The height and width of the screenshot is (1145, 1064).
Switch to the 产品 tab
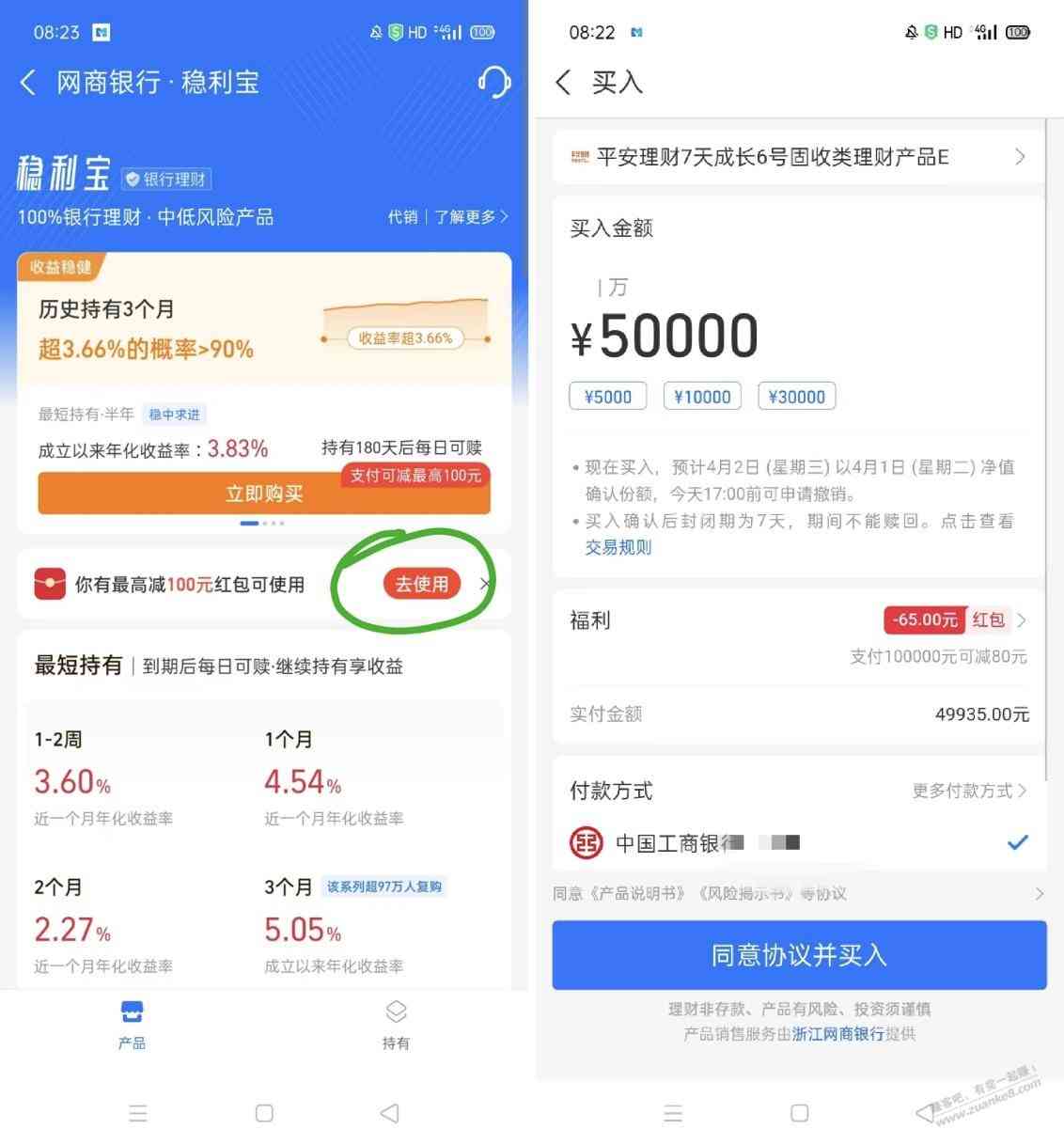click(x=132, y=1025)
